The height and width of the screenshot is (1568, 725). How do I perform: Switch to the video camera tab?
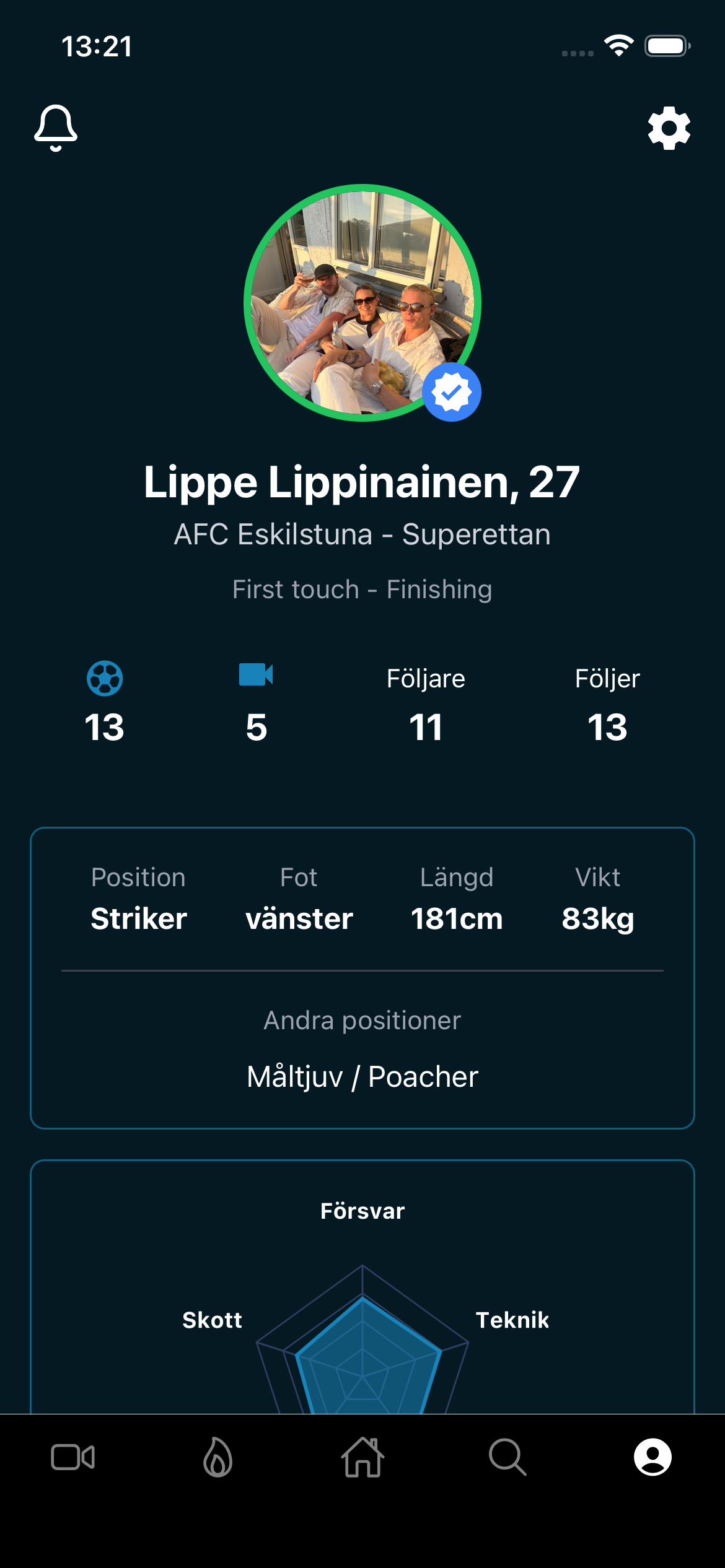pos(73,1457)
